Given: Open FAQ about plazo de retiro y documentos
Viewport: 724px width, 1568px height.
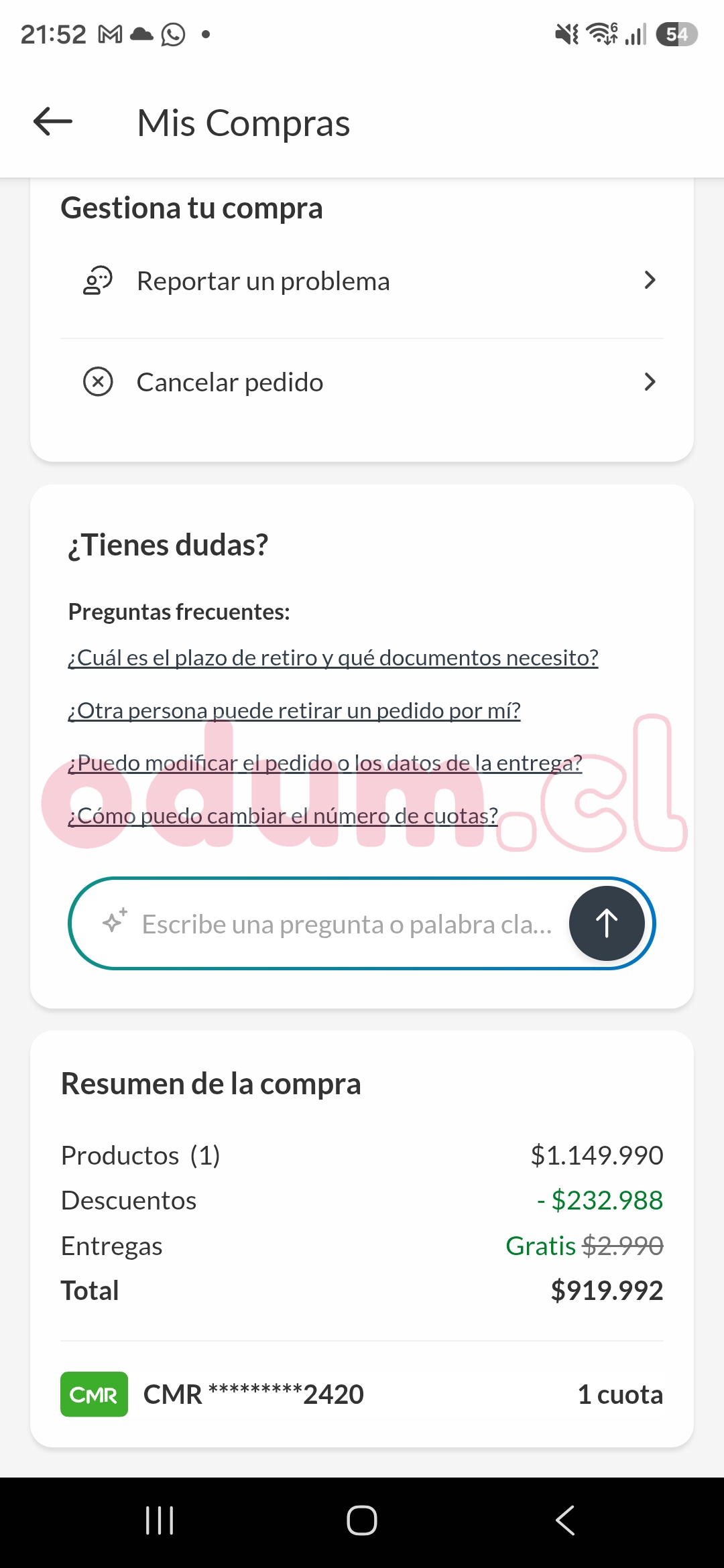Looking at the screenshot, I should (x=333, y=657).
